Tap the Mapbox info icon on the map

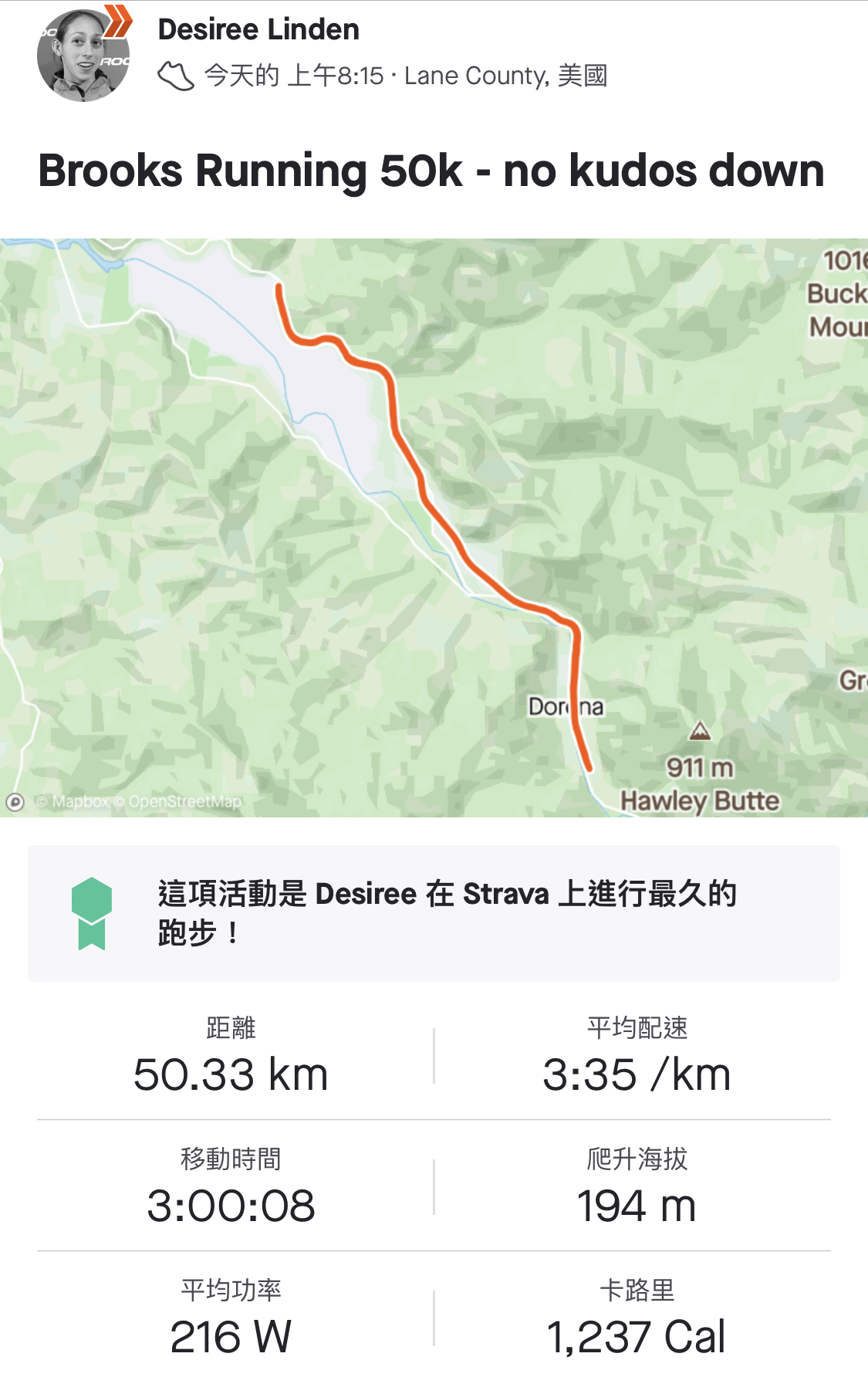[15, 802]
